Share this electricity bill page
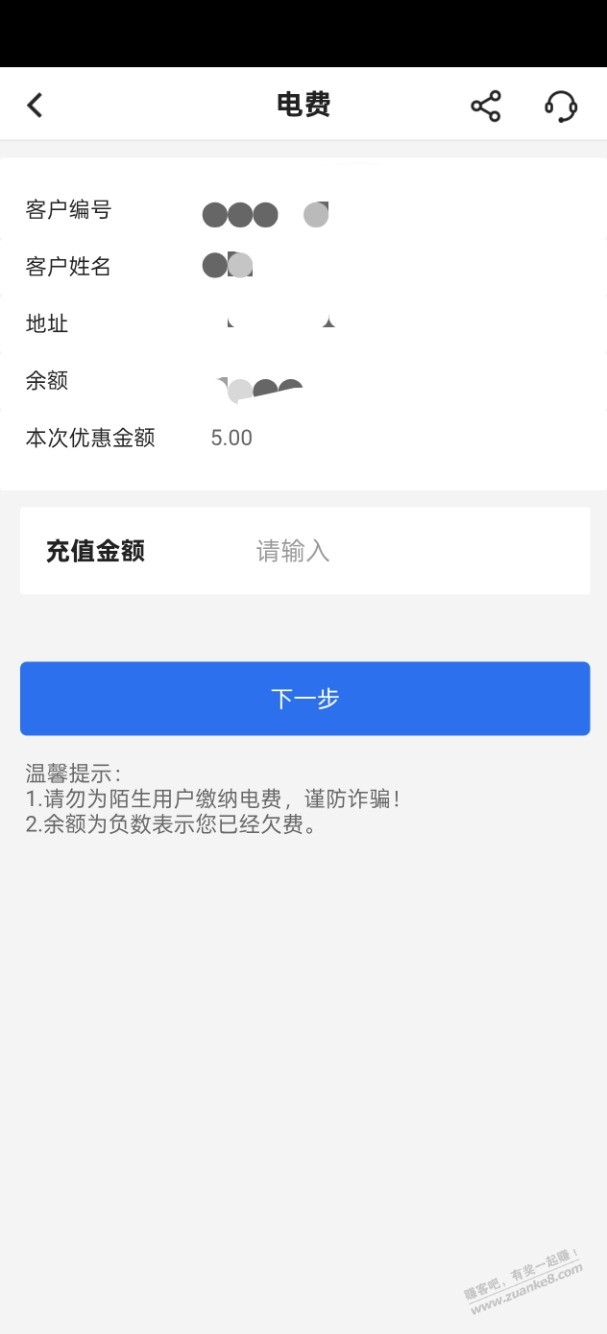The height and width of the screenshot is (1334, 607). coord(486,106)
